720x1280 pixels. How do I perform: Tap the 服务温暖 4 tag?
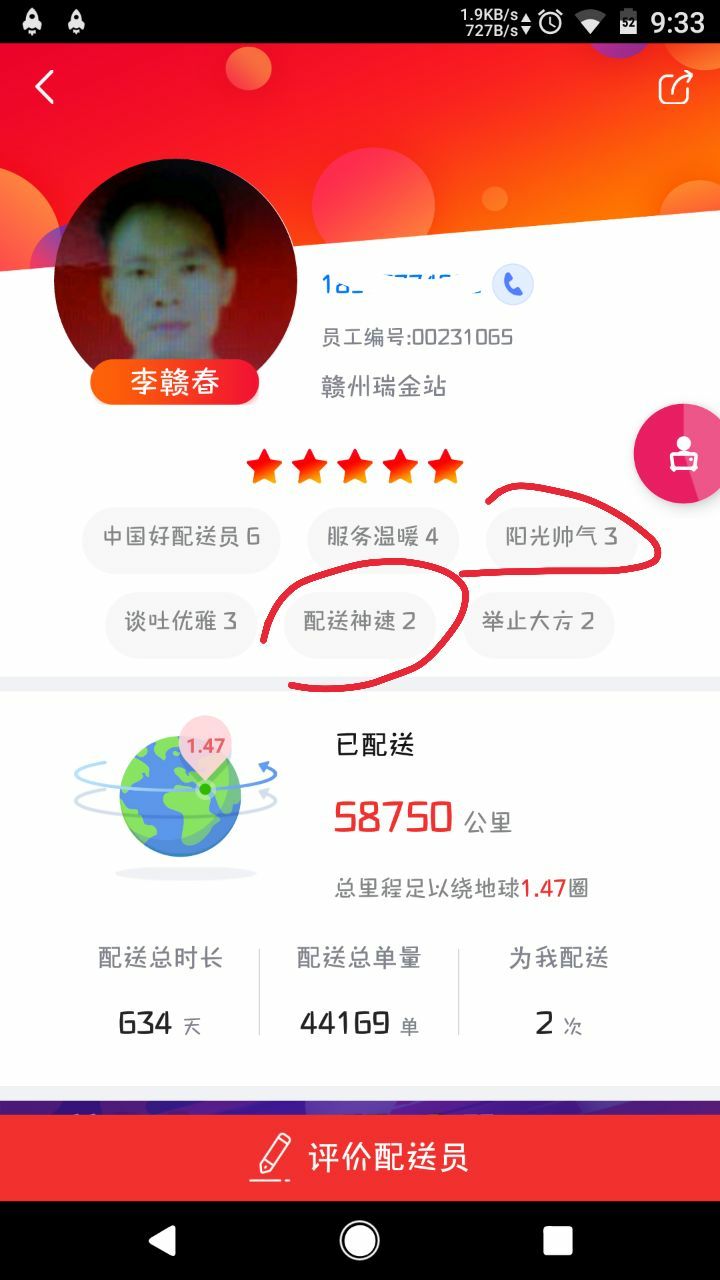click(x=383, y=537)
